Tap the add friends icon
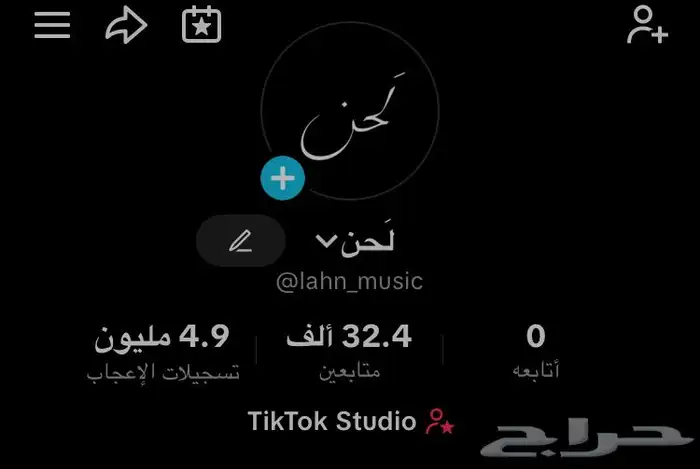Screen dimensions: 700x469 click(x=646, y=25)
